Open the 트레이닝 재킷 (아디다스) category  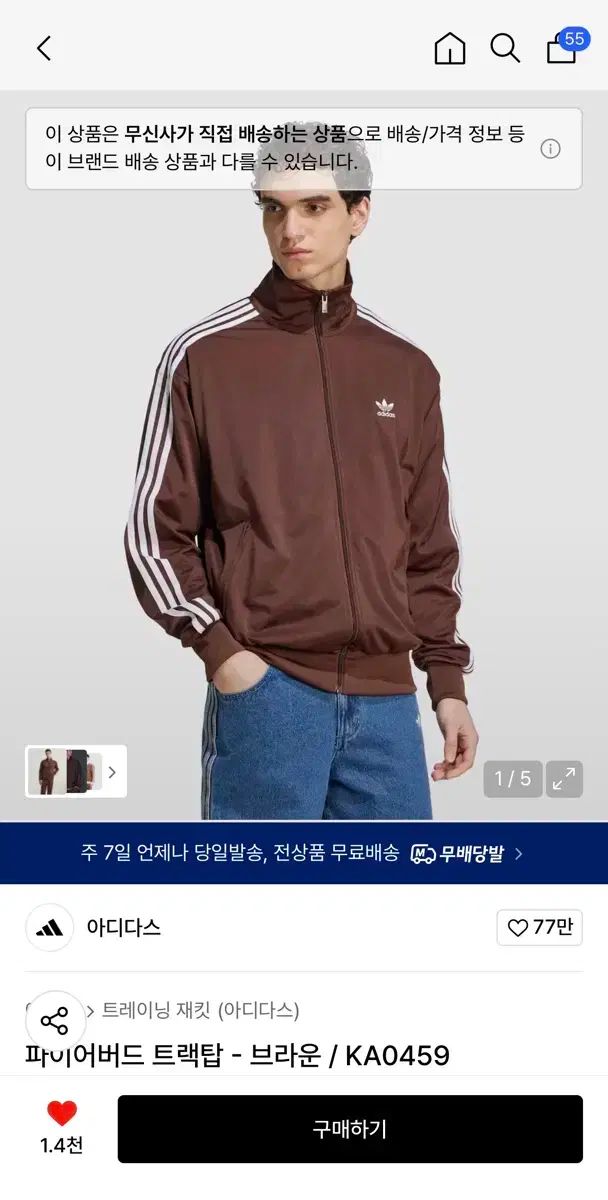coord(200,1010)
